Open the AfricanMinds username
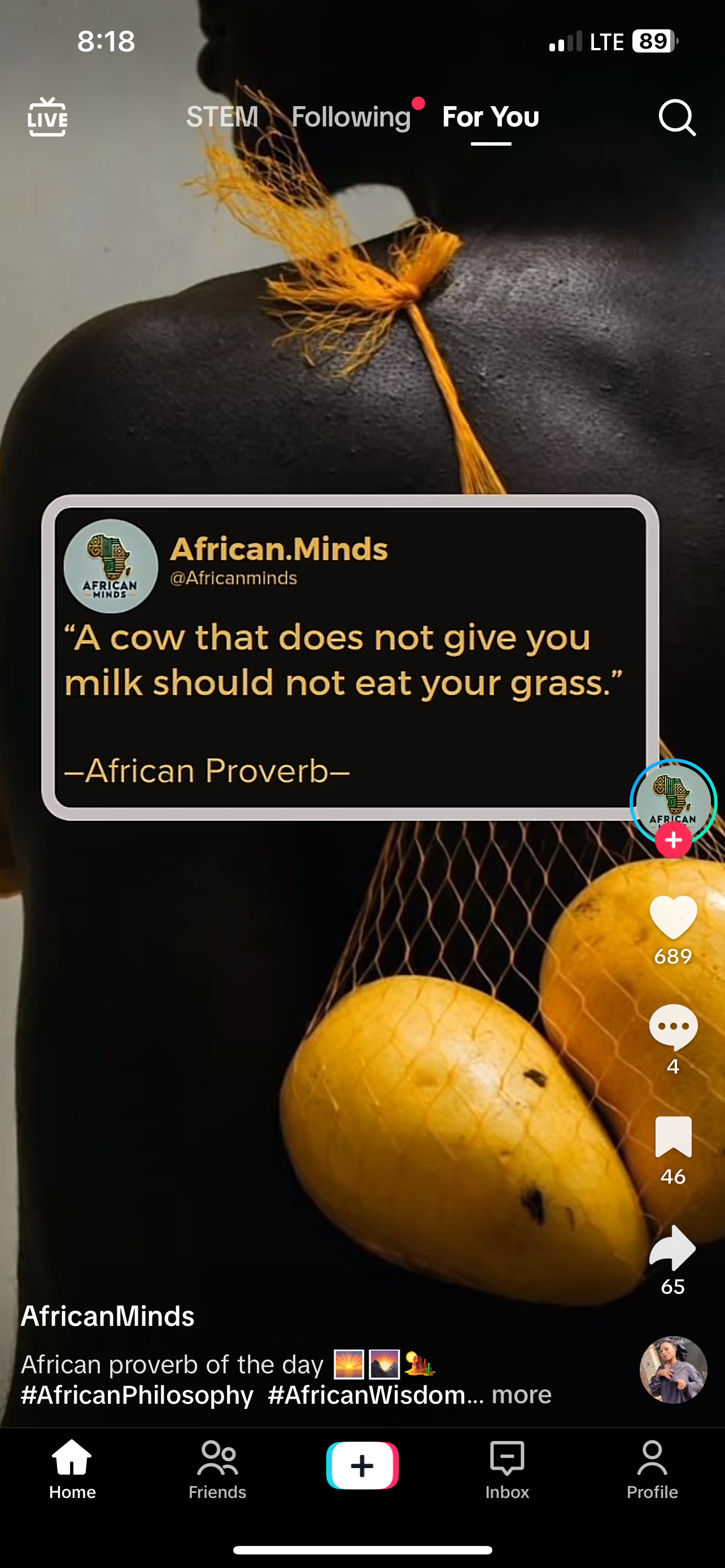 coord(108,1317)
